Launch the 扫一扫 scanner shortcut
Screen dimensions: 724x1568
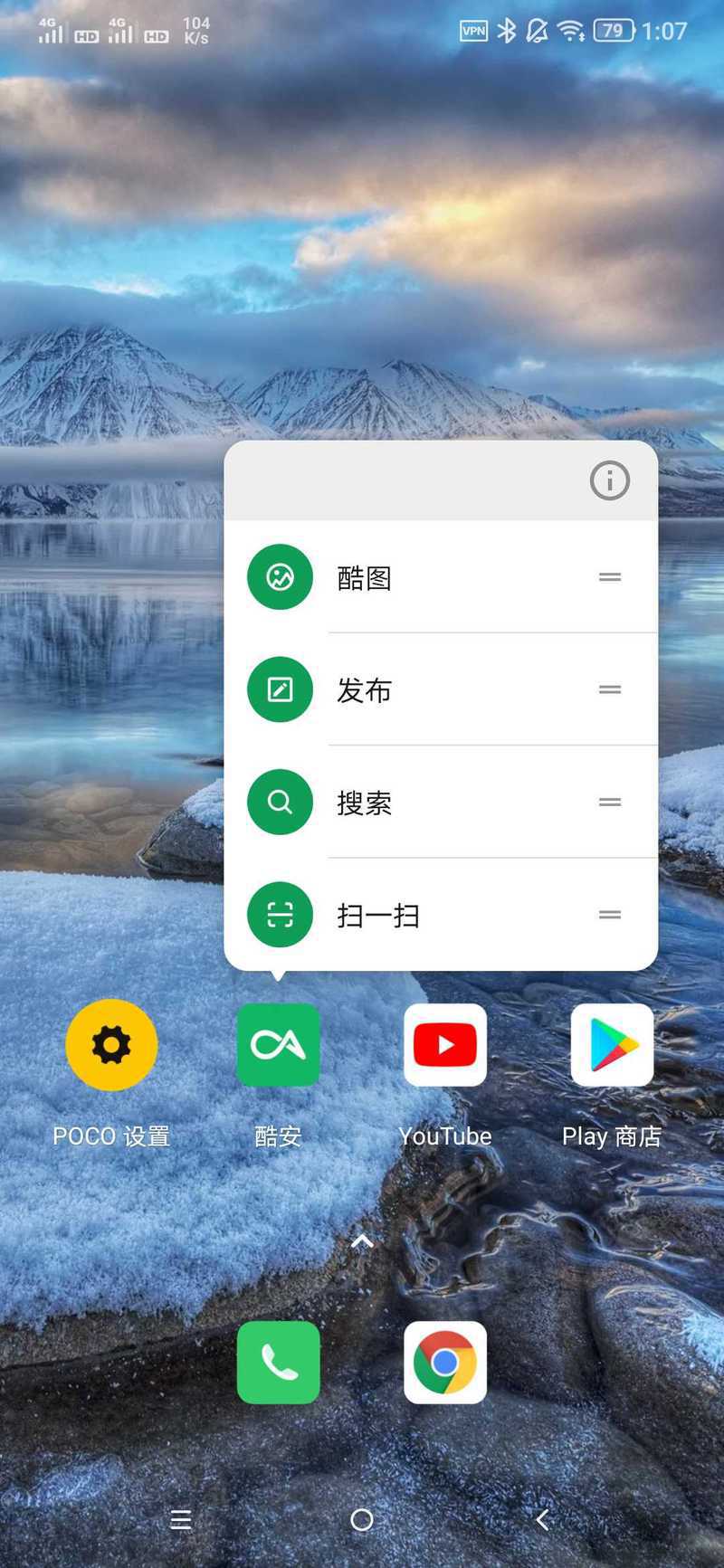point(441,914)
